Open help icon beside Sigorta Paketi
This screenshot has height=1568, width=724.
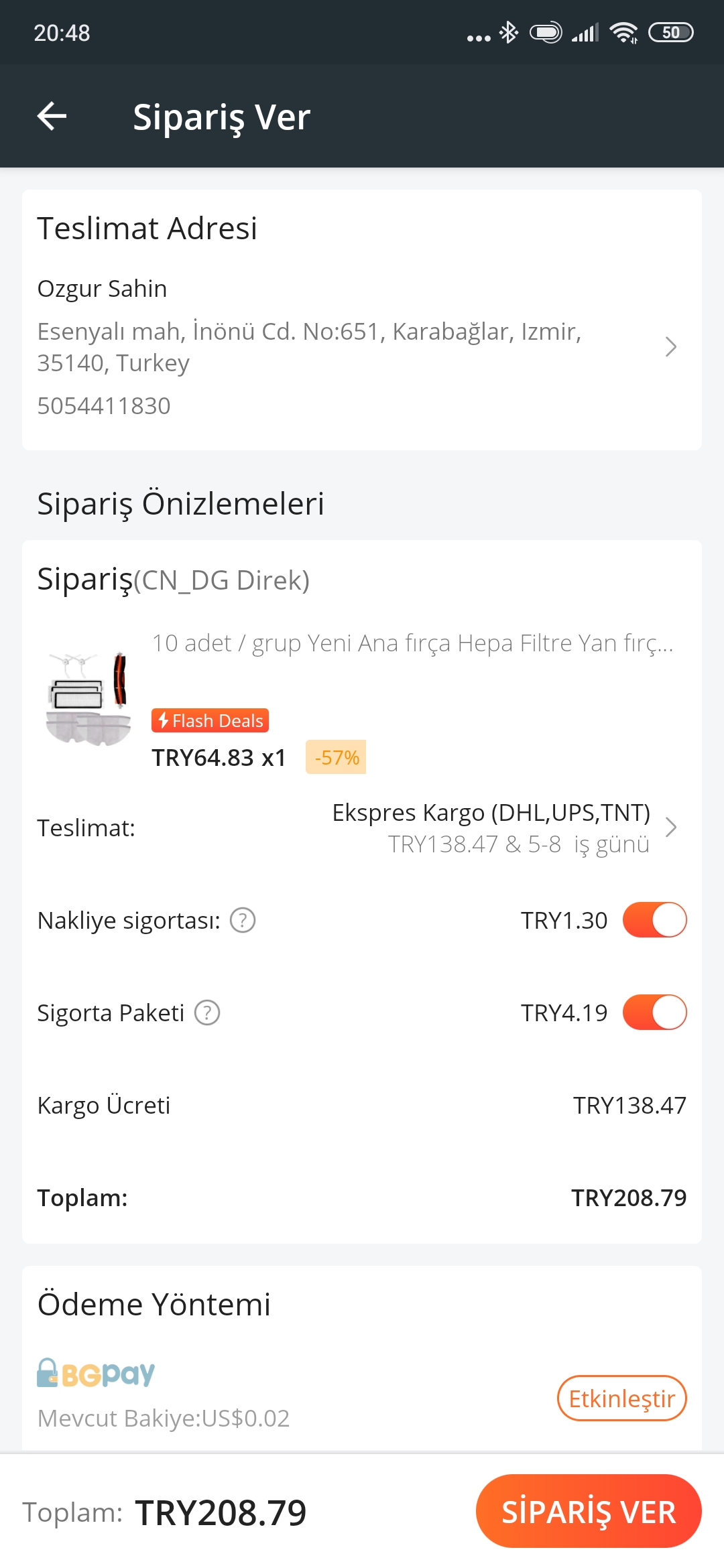pyautogui.click(x=207, y=1012)
